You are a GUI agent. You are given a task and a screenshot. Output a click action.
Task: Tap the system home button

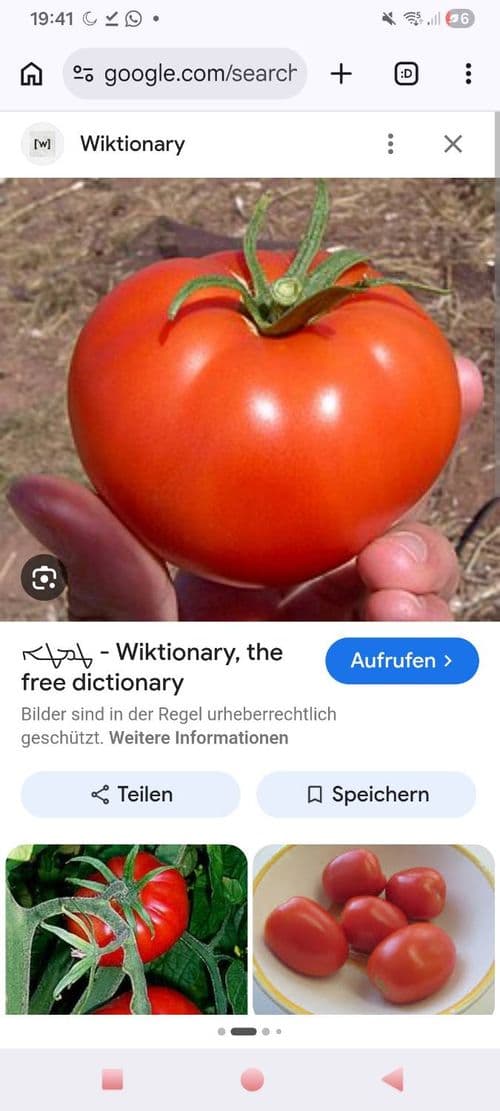[252, 1080]
